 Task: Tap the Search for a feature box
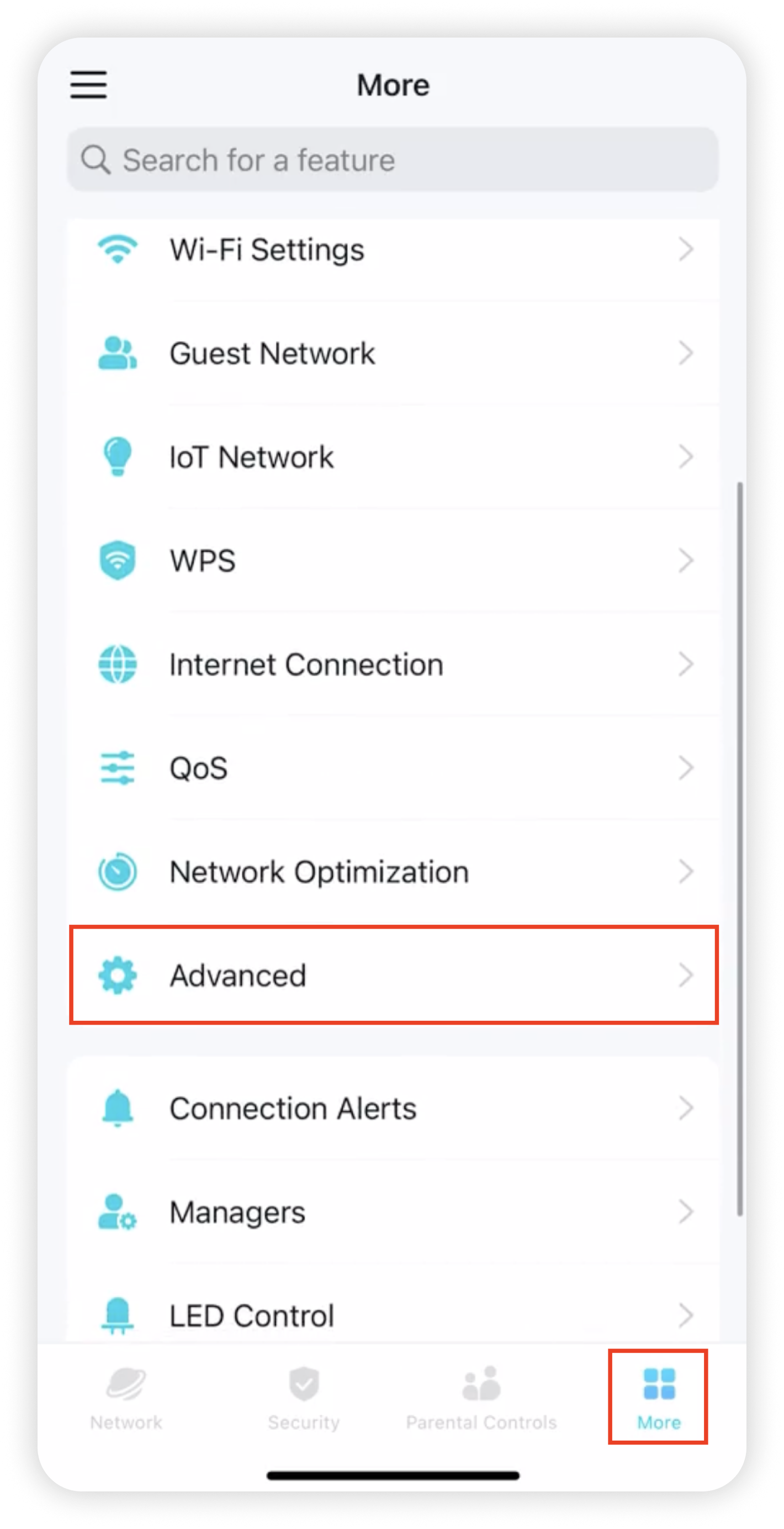pos(392,160)
